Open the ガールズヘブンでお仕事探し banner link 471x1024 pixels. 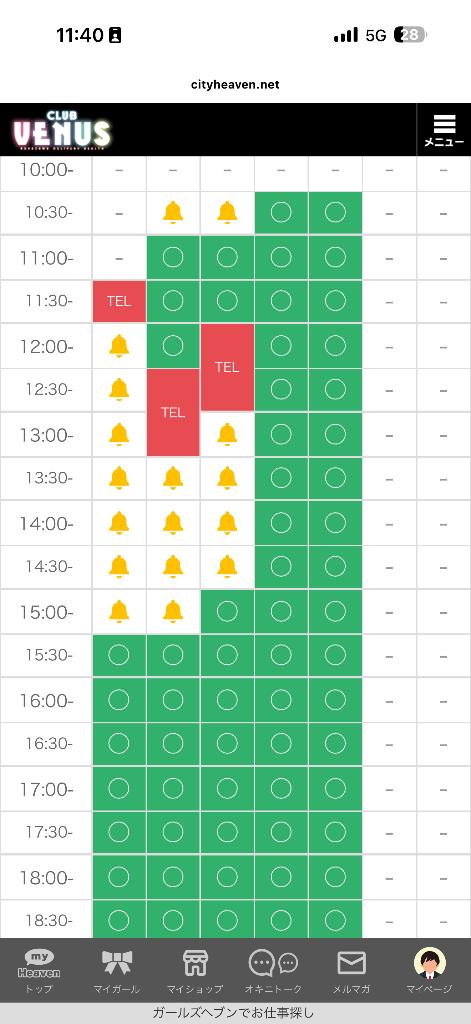point(233,1014)
